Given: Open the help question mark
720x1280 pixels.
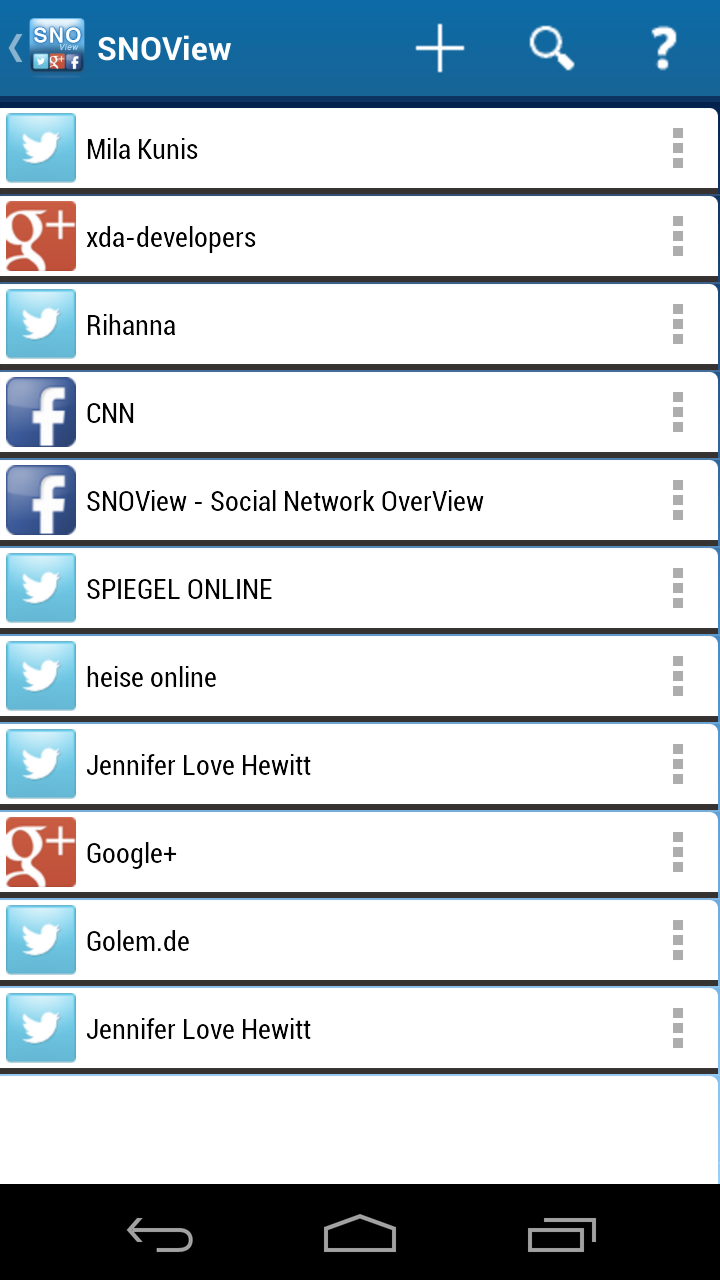Looking at the screenshot, I should click(x=664, y=48).
